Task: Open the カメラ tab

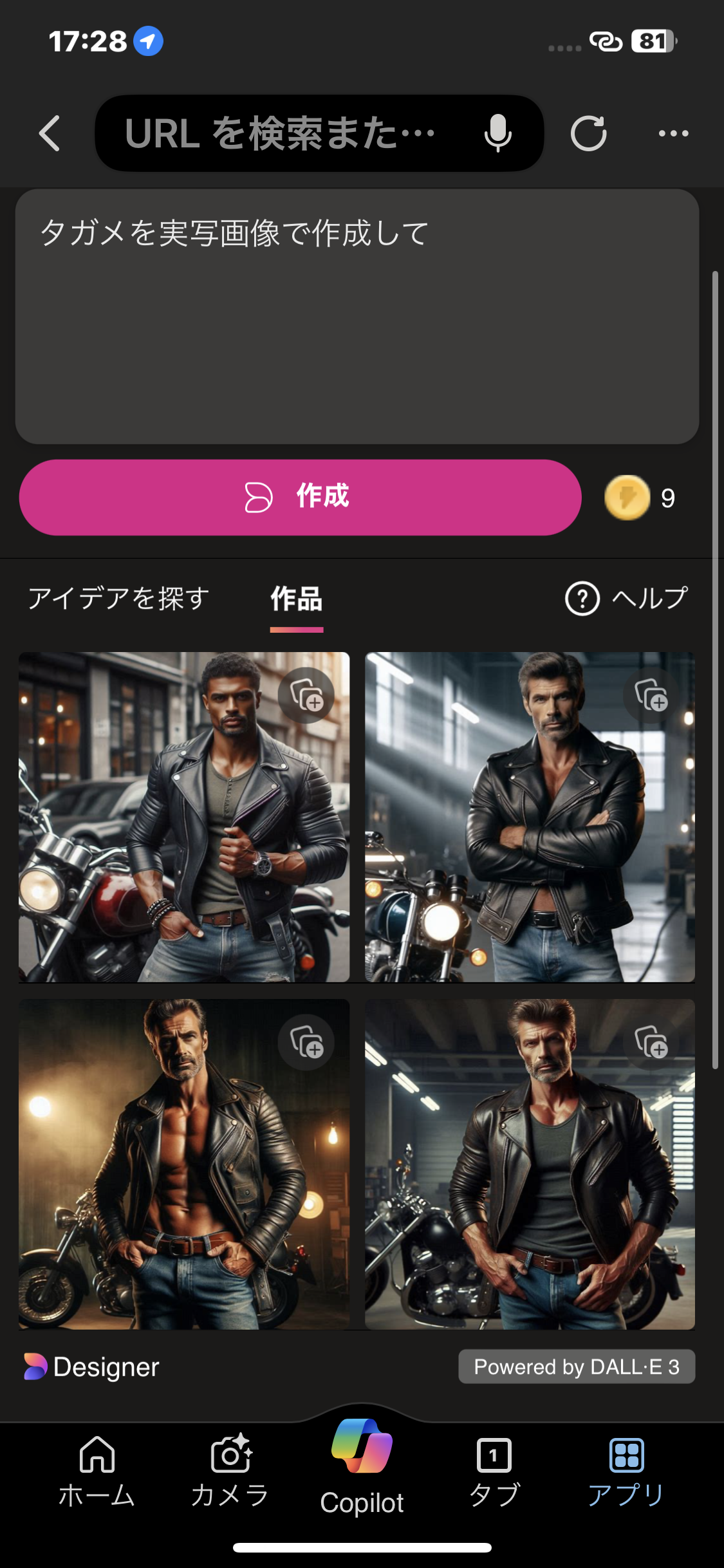Action: pos(230,1471)
